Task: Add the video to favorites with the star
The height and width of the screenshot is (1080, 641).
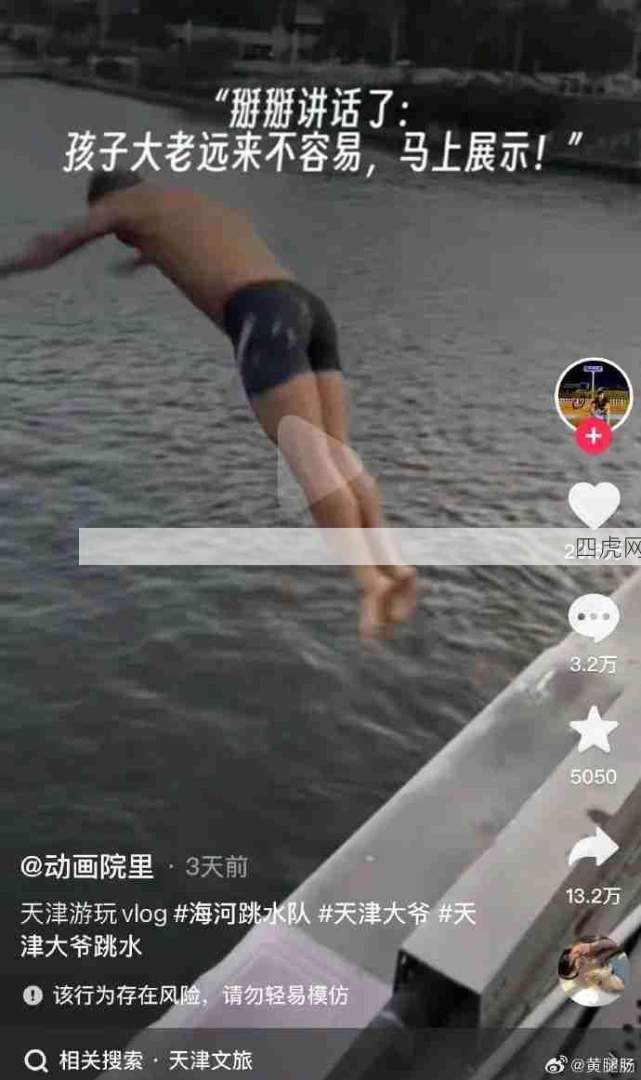Action: [x=594, y=731]
